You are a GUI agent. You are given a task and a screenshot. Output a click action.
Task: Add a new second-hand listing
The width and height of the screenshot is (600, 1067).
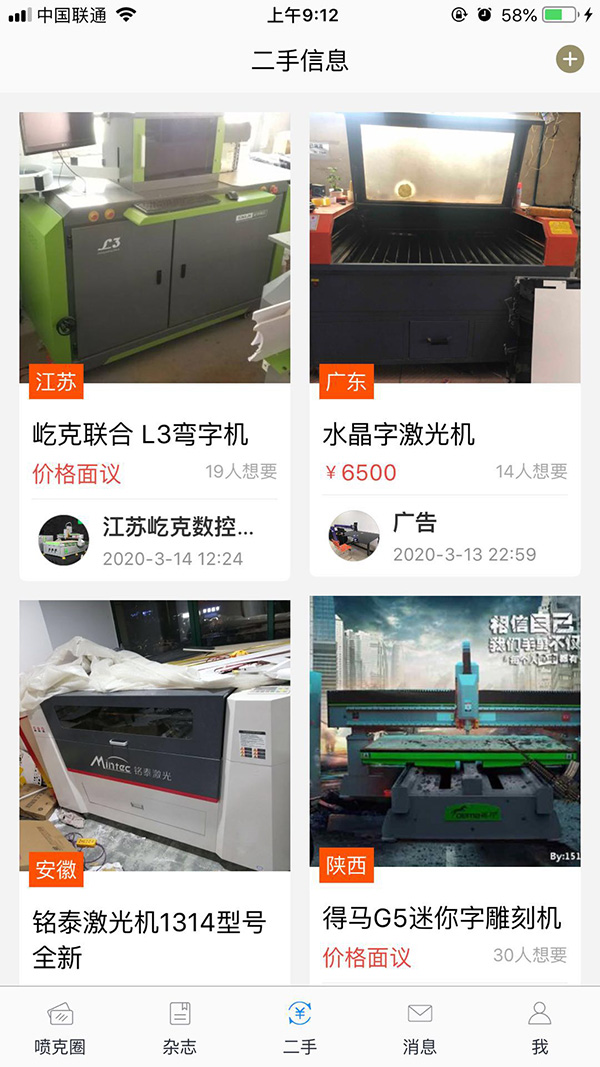point(569,59)
